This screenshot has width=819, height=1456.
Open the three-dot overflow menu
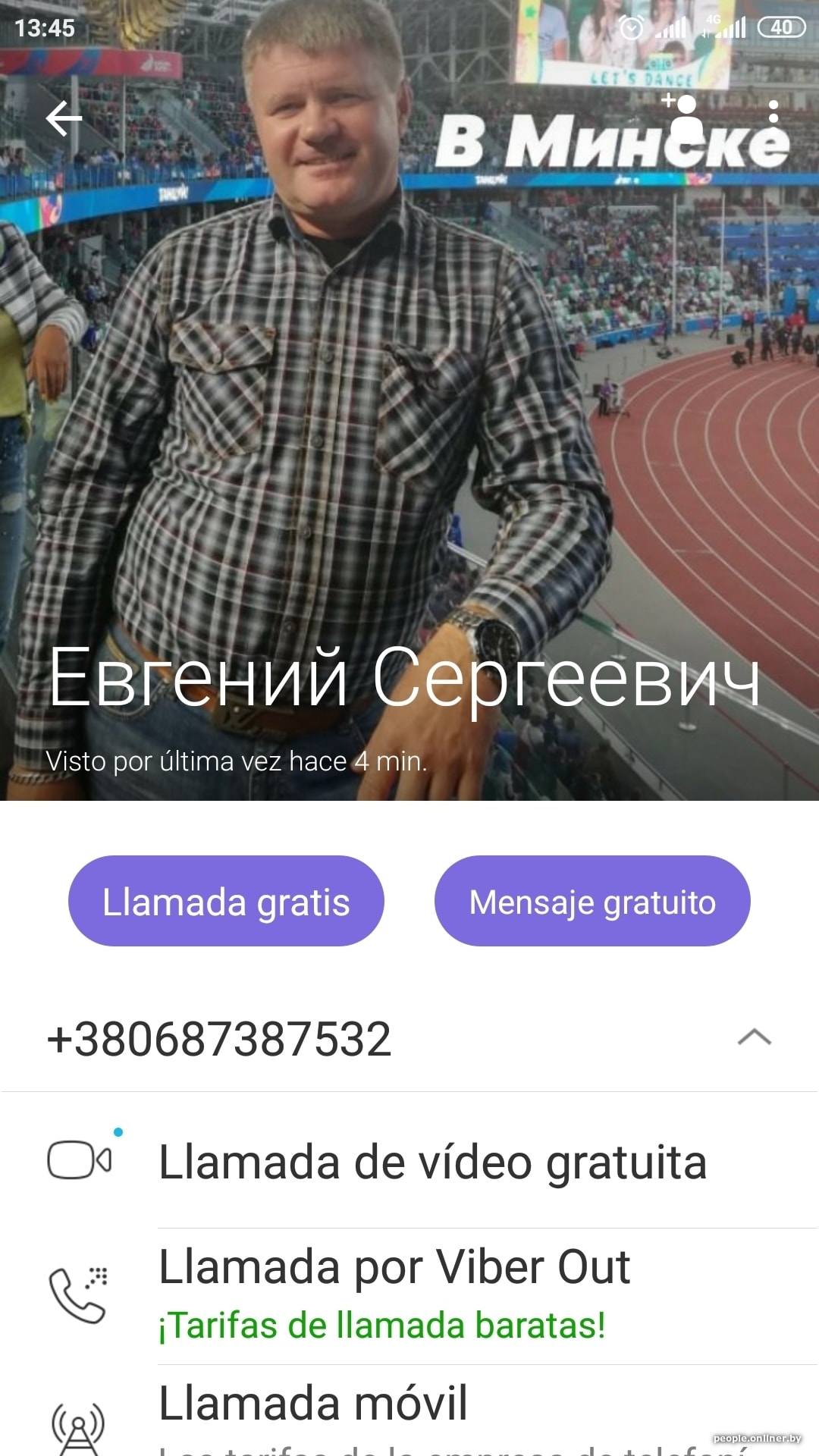(773, 112)
